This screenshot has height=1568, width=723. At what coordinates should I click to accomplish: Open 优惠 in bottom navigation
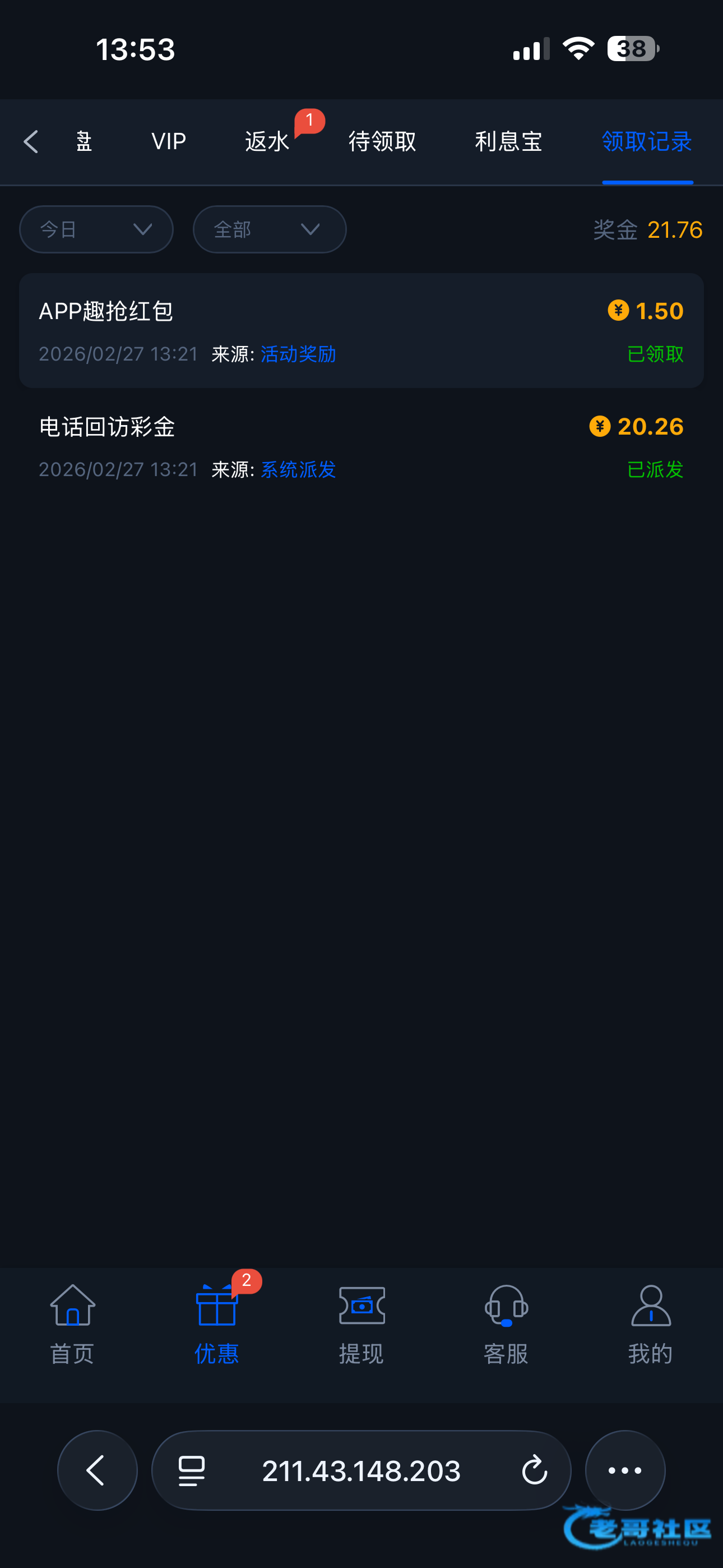point(217,1325)
